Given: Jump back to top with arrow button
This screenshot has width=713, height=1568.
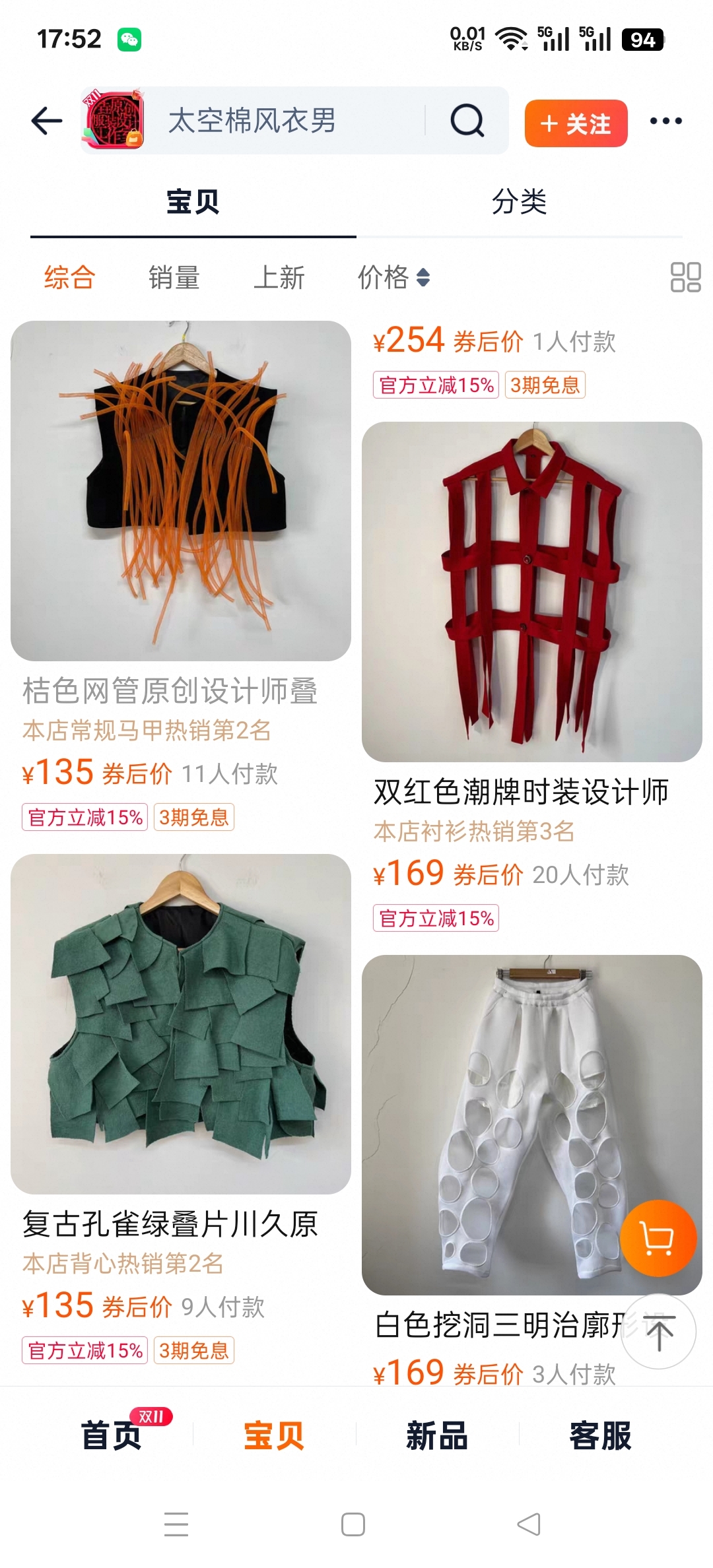Looking at the screenshot, I should tap(658, 1332).
